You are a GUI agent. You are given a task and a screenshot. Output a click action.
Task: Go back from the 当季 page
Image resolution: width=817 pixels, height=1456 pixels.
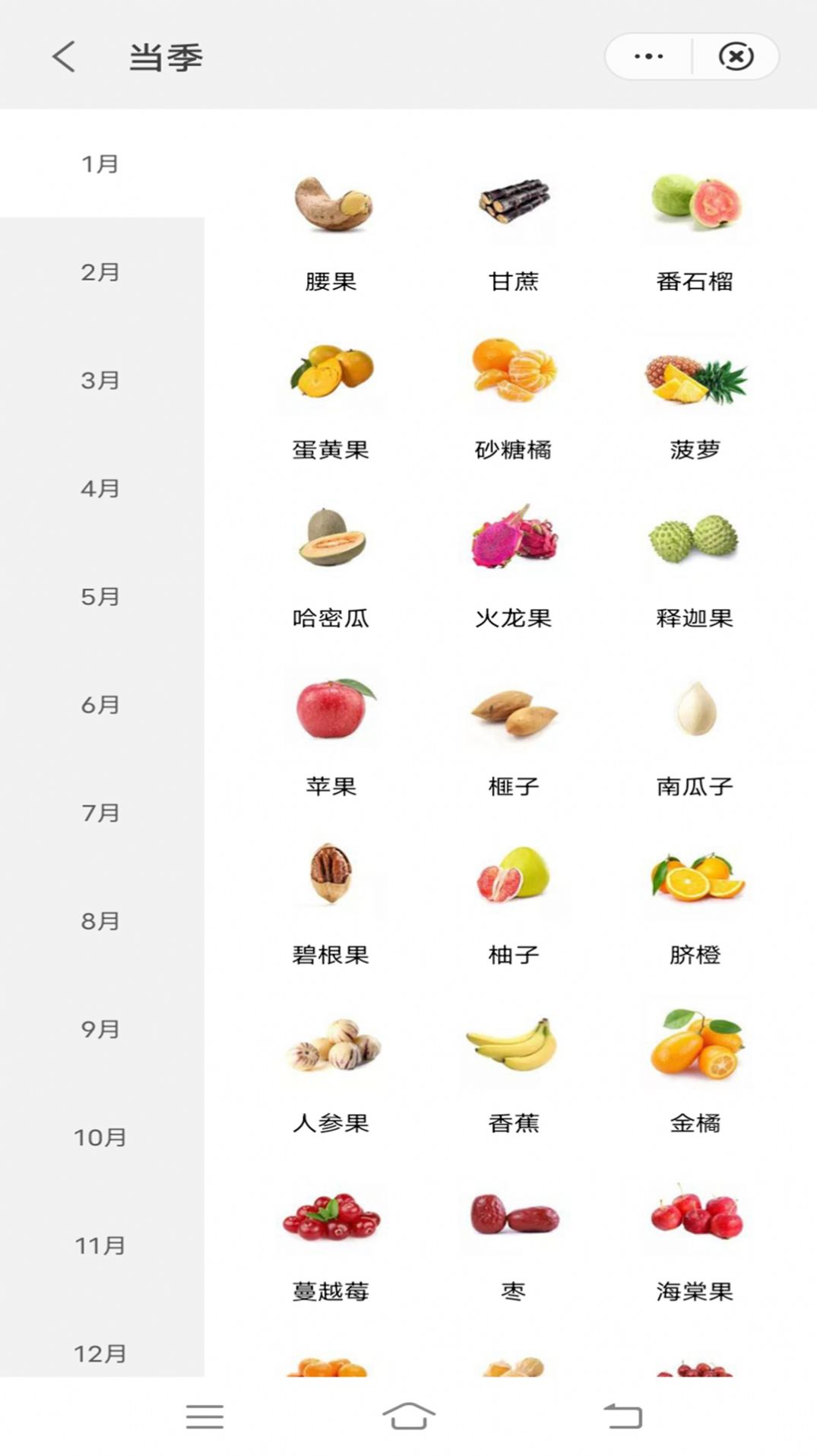tap(64, 57)
